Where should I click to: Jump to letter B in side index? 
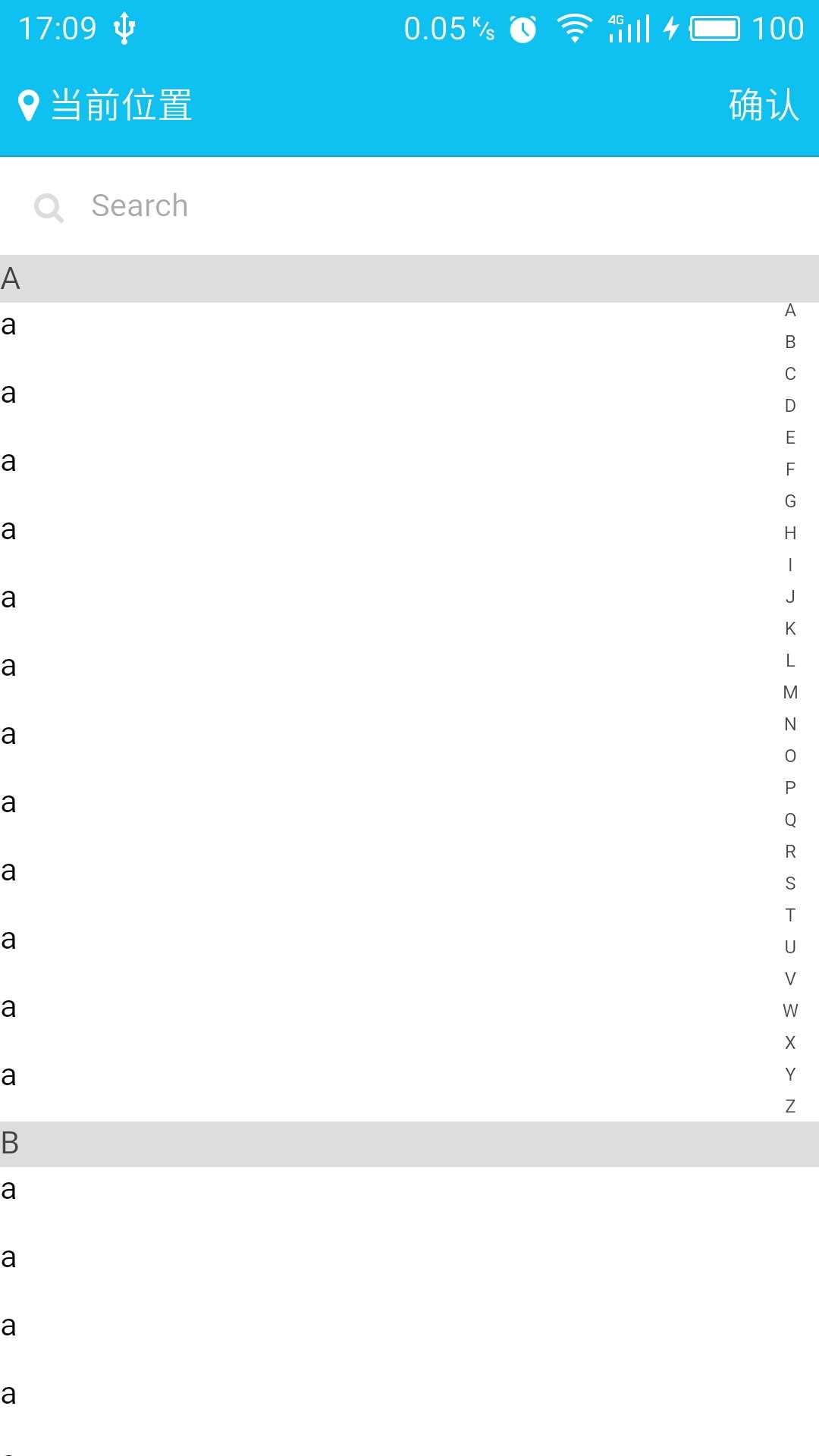click(790, 342)
